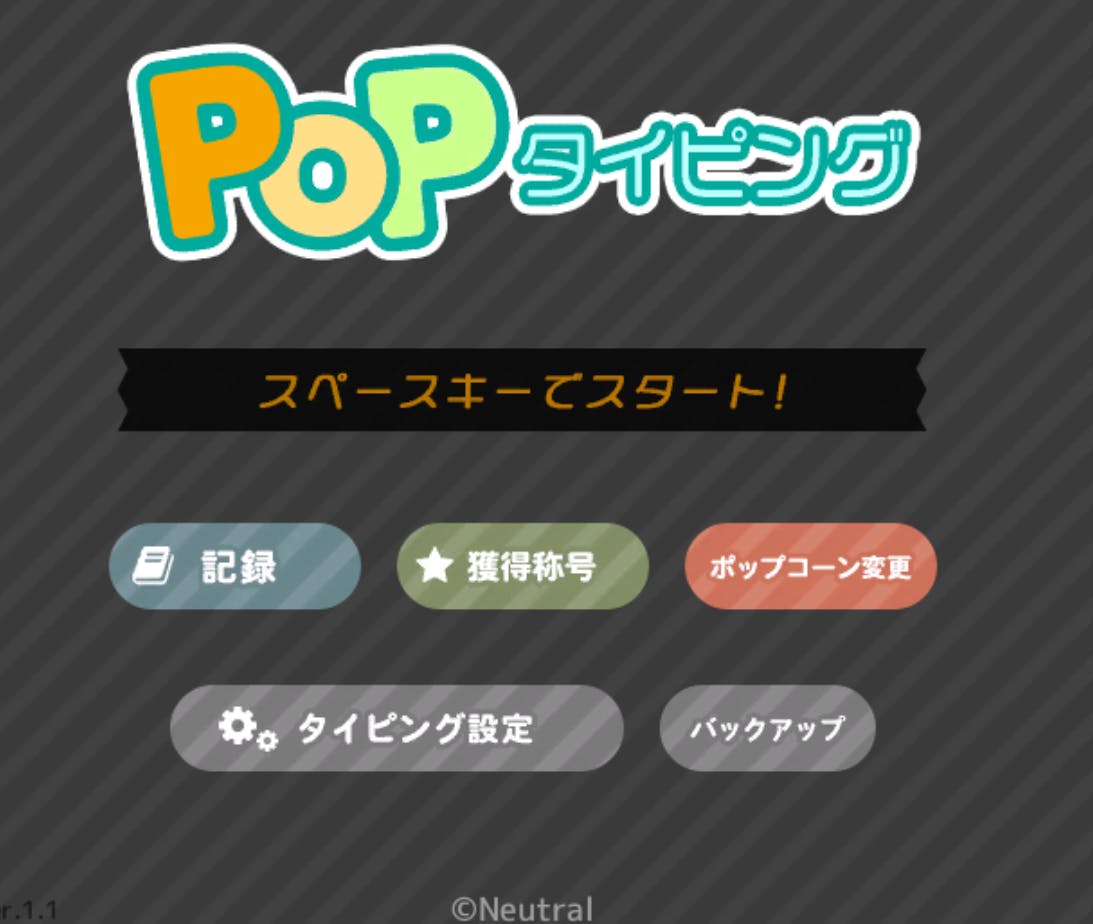This screenshot has width=1093, height=924.
Task: Open the 記録 records button
Action: (235, 567)
